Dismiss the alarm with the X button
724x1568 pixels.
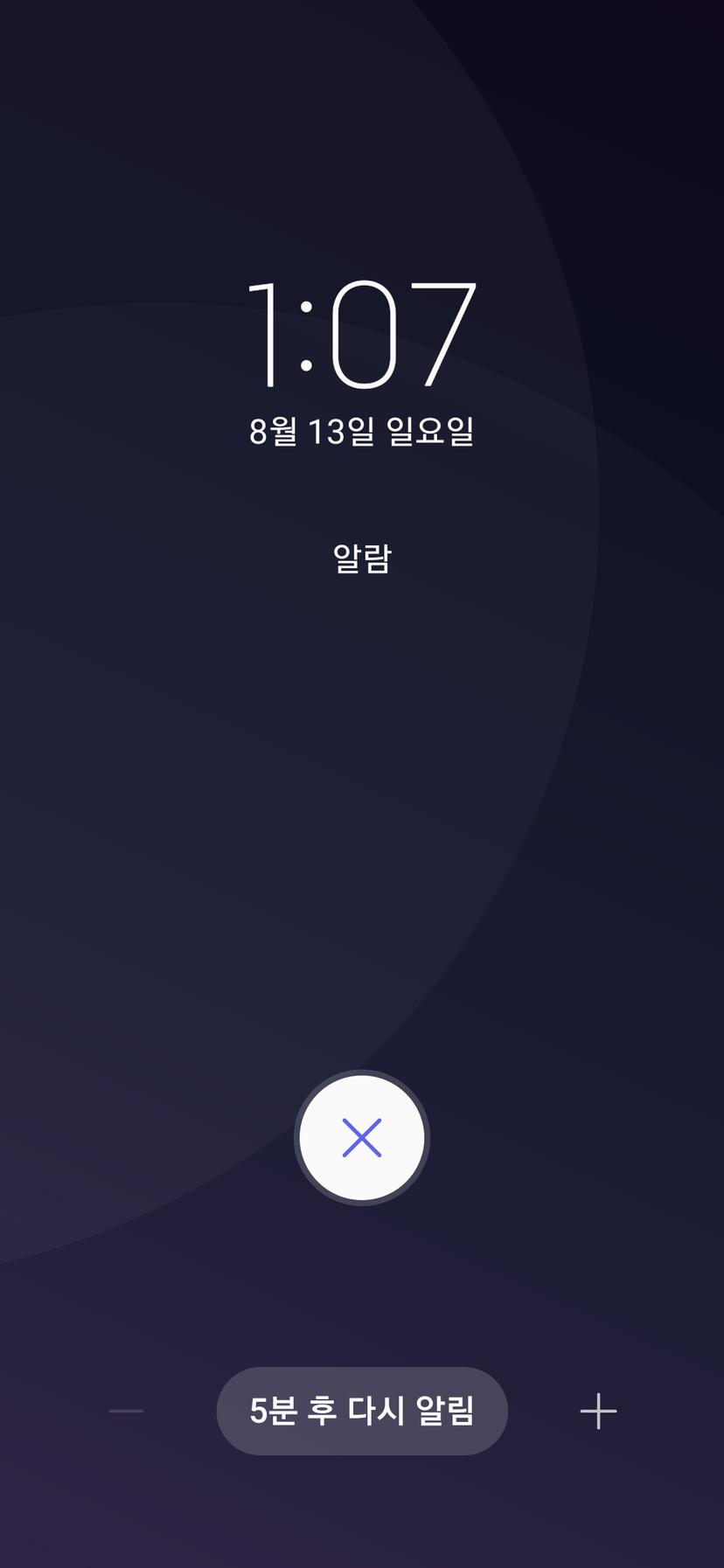(362, 1137)
